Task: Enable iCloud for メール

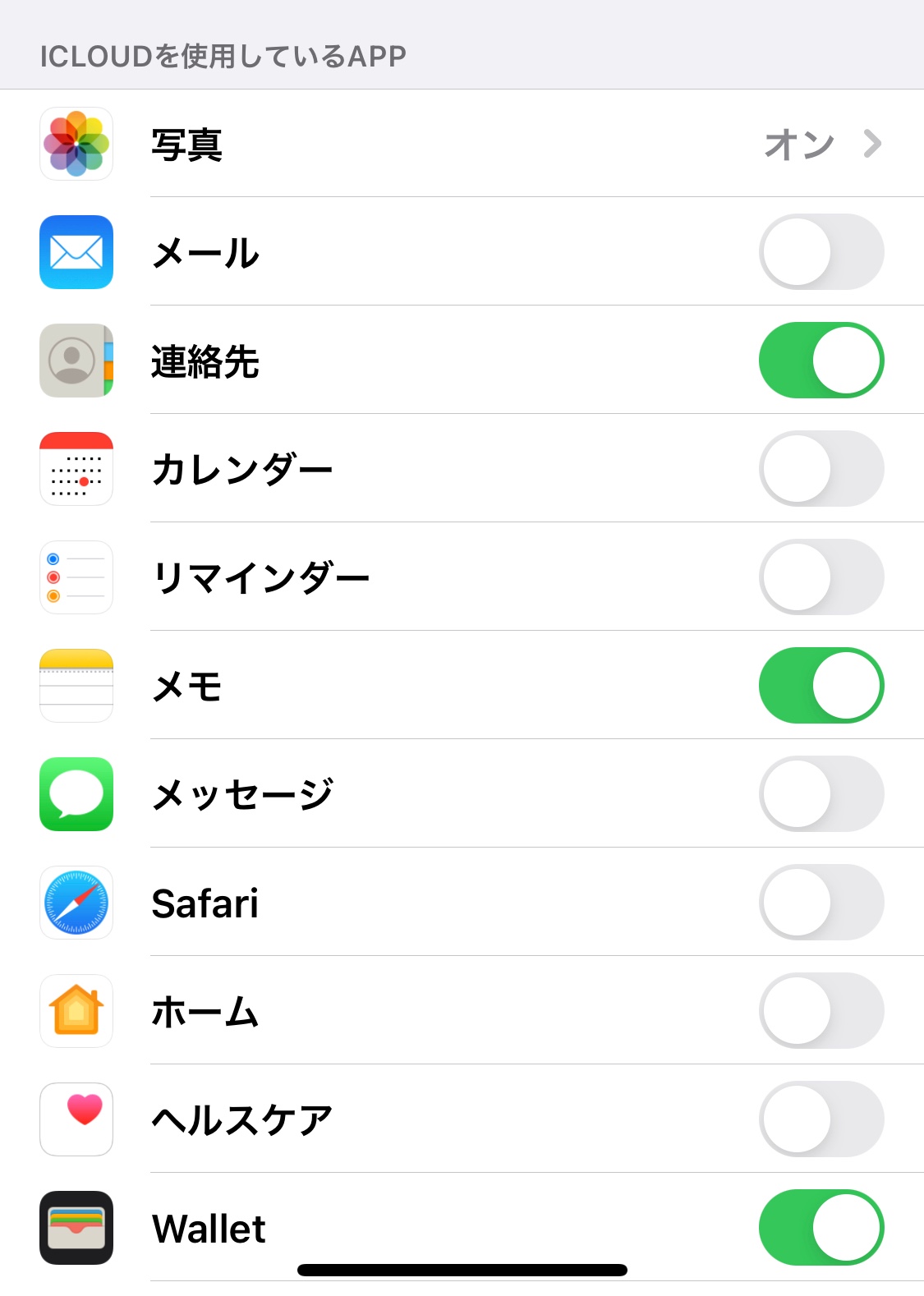Action: [821, 252]
